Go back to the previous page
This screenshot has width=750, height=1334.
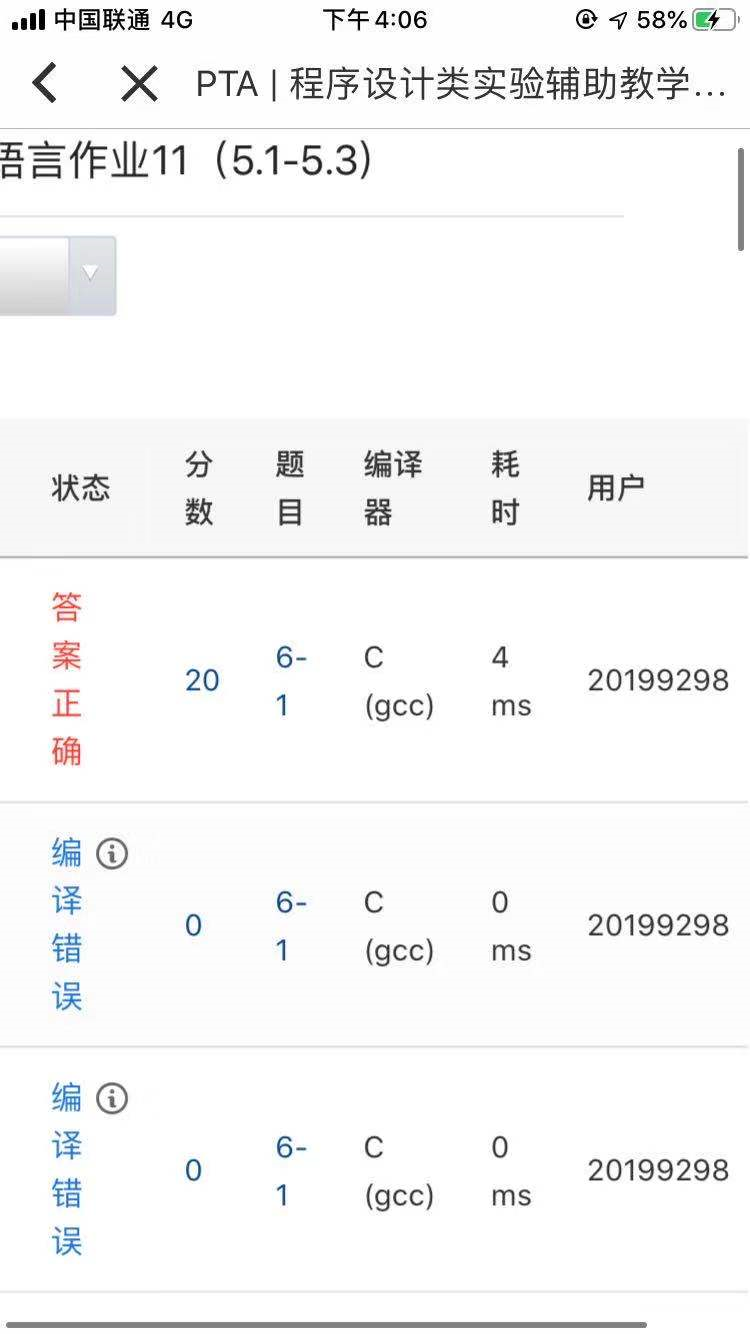44,84
